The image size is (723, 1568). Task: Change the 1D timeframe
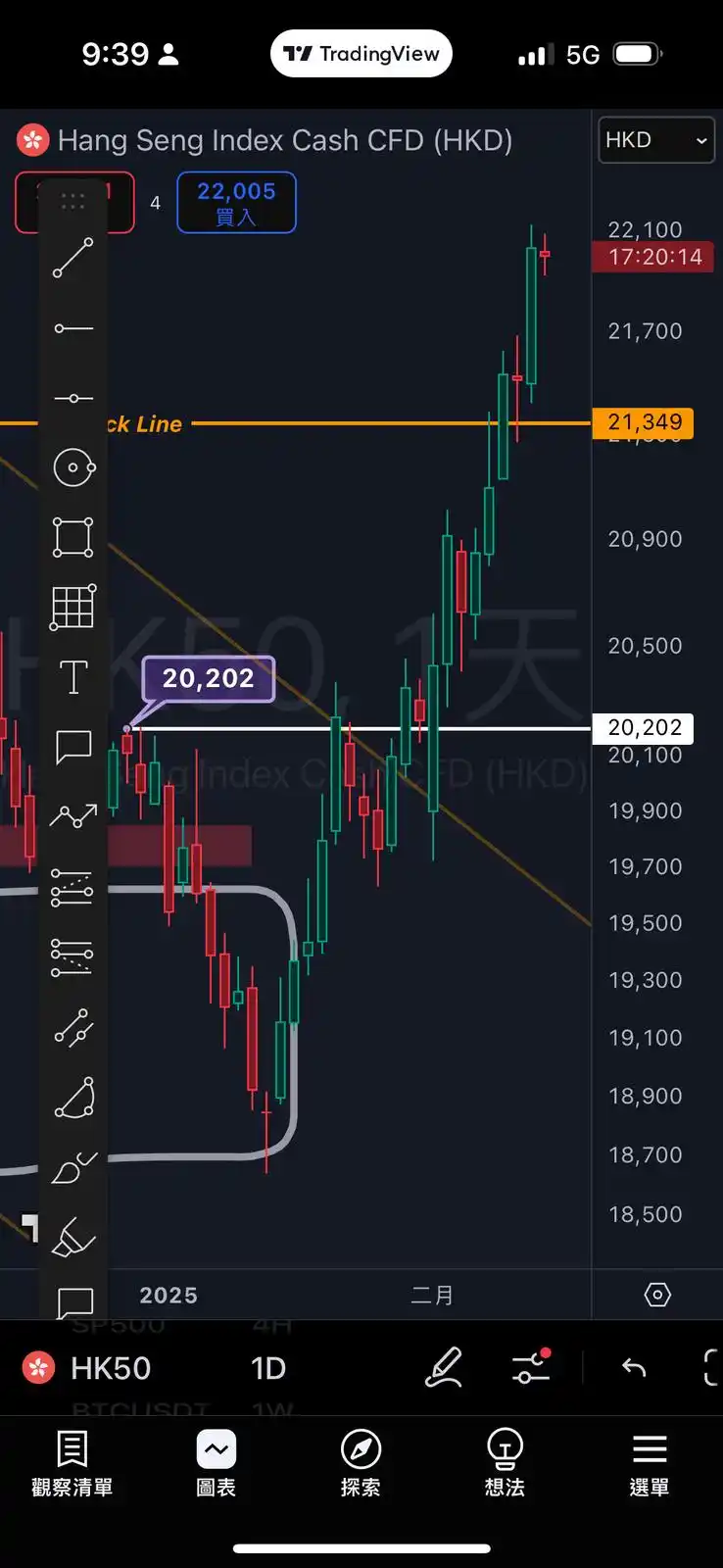[268, 1368]
